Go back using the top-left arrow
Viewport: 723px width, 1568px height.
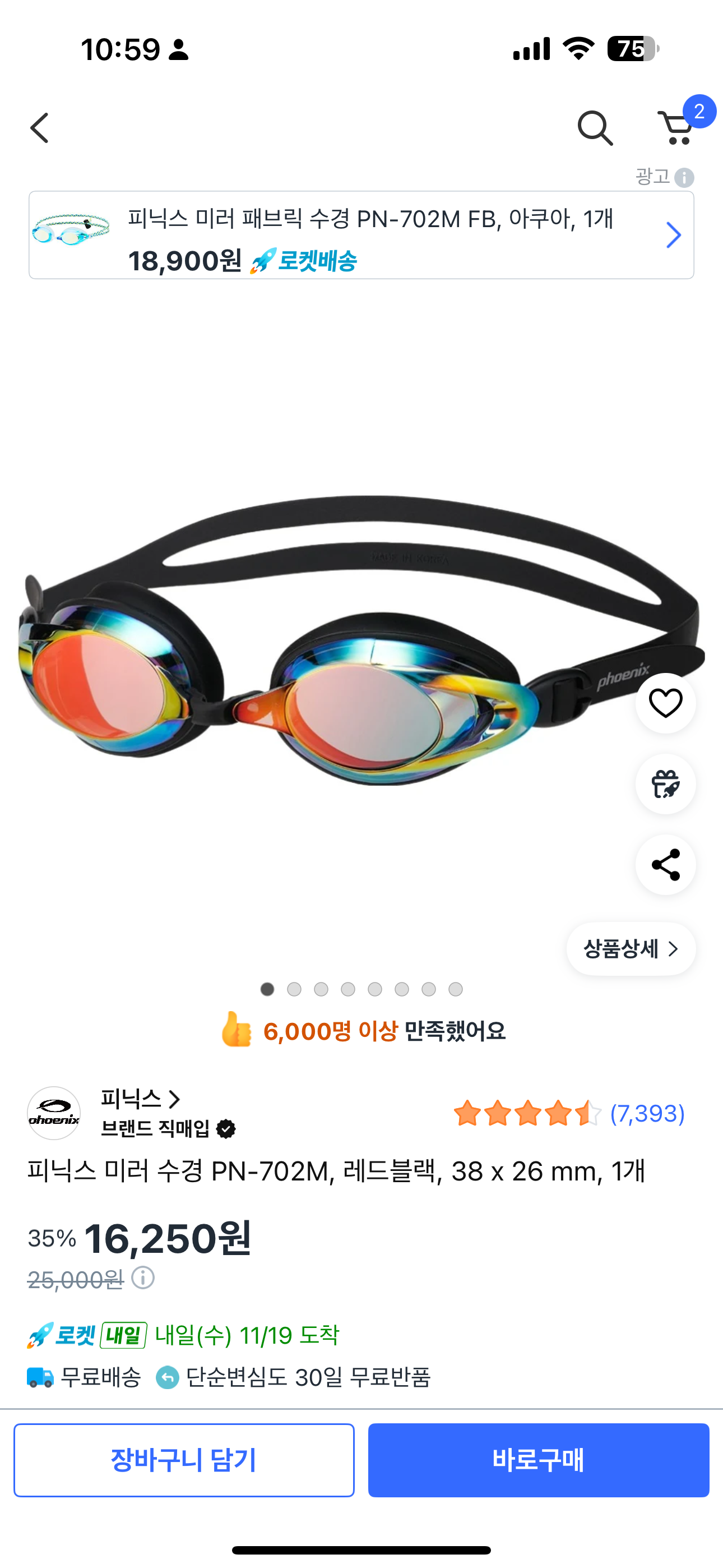[x=40, y=128]
